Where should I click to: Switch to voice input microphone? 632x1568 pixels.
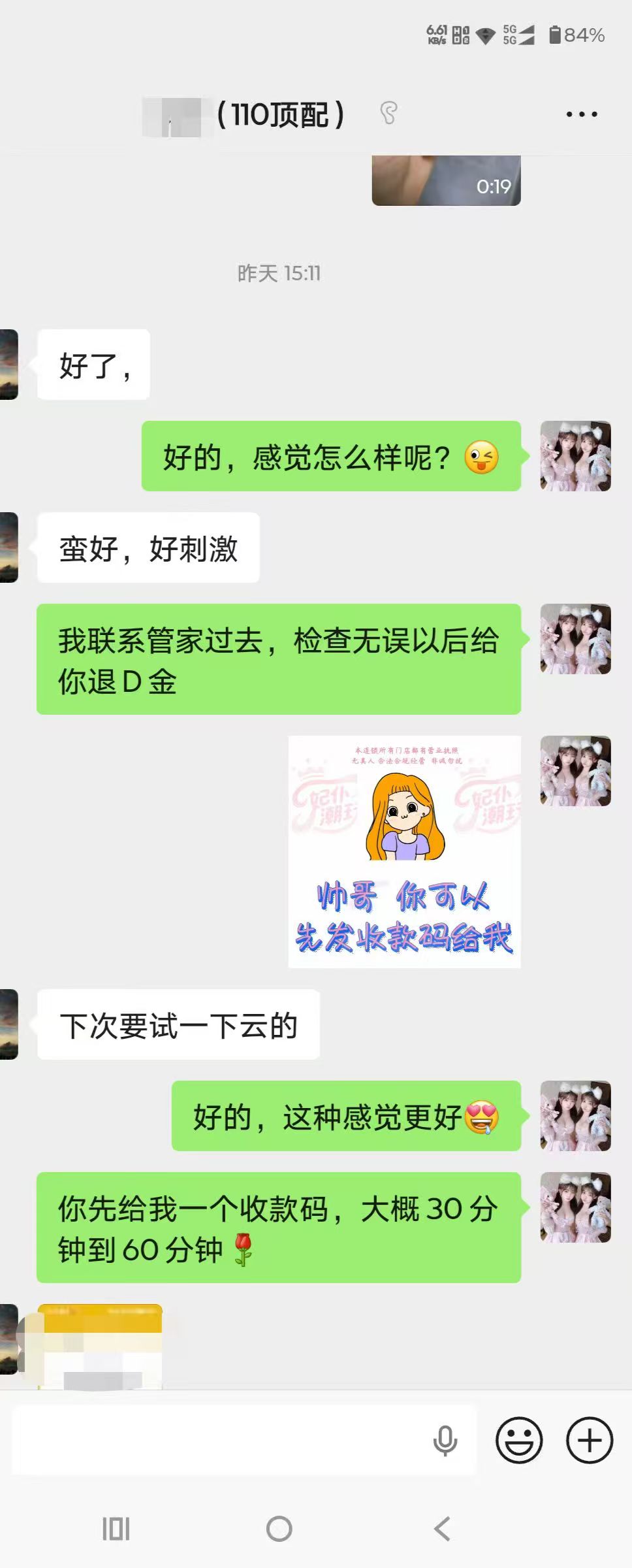click(445, 1441)
